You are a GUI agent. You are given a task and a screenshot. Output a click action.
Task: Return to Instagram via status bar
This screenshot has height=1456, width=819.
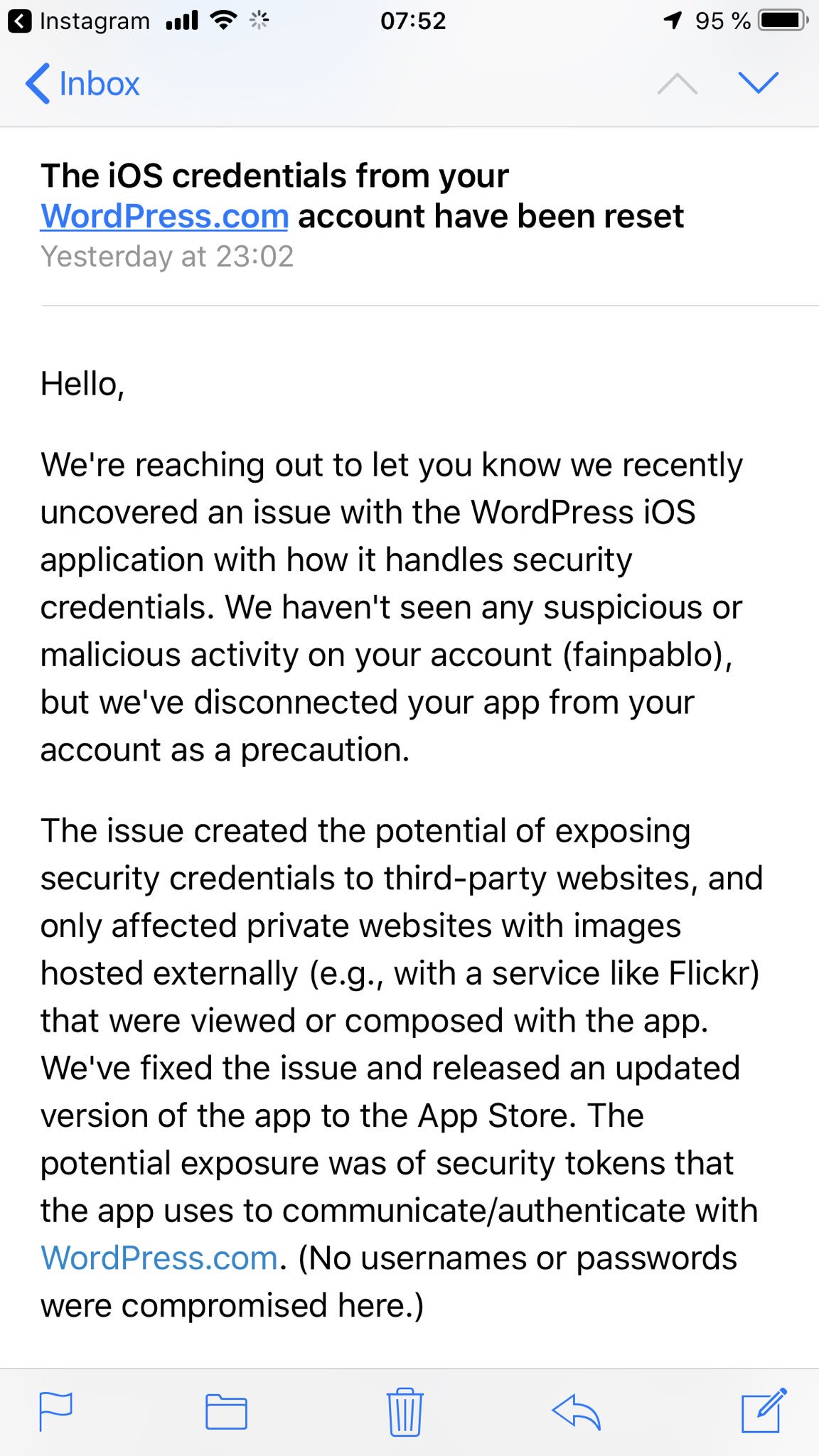[x=78, y=21]
